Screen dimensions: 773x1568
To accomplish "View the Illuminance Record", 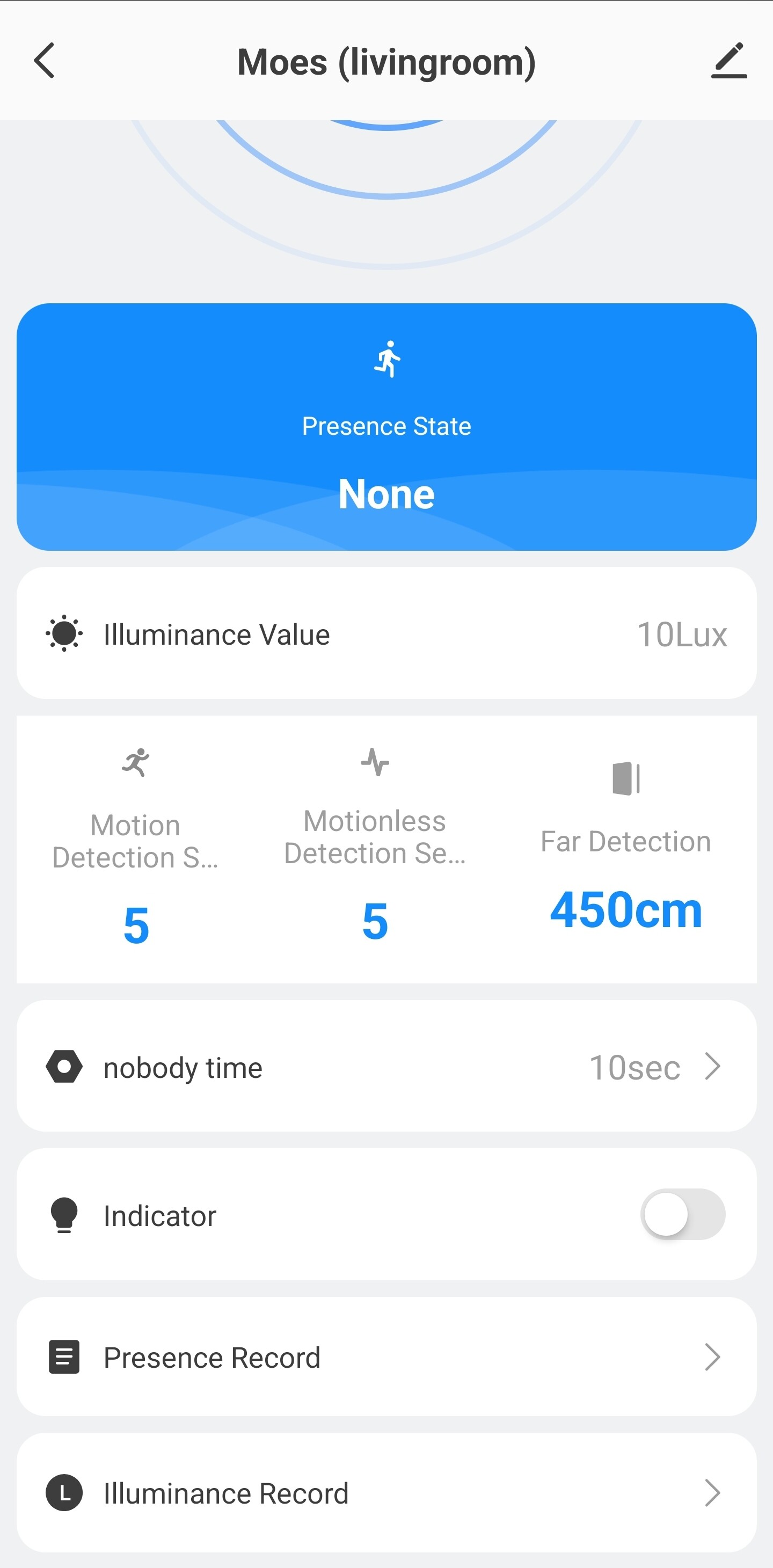I will (x=386, y=1492).
